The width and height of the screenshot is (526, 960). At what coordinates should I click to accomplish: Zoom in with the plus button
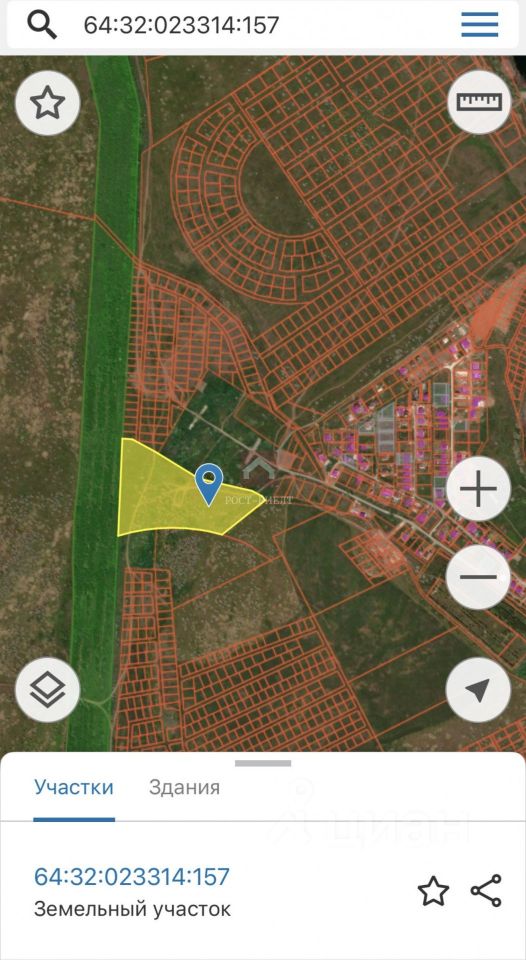pyautogui.click(x=478, y=489)
